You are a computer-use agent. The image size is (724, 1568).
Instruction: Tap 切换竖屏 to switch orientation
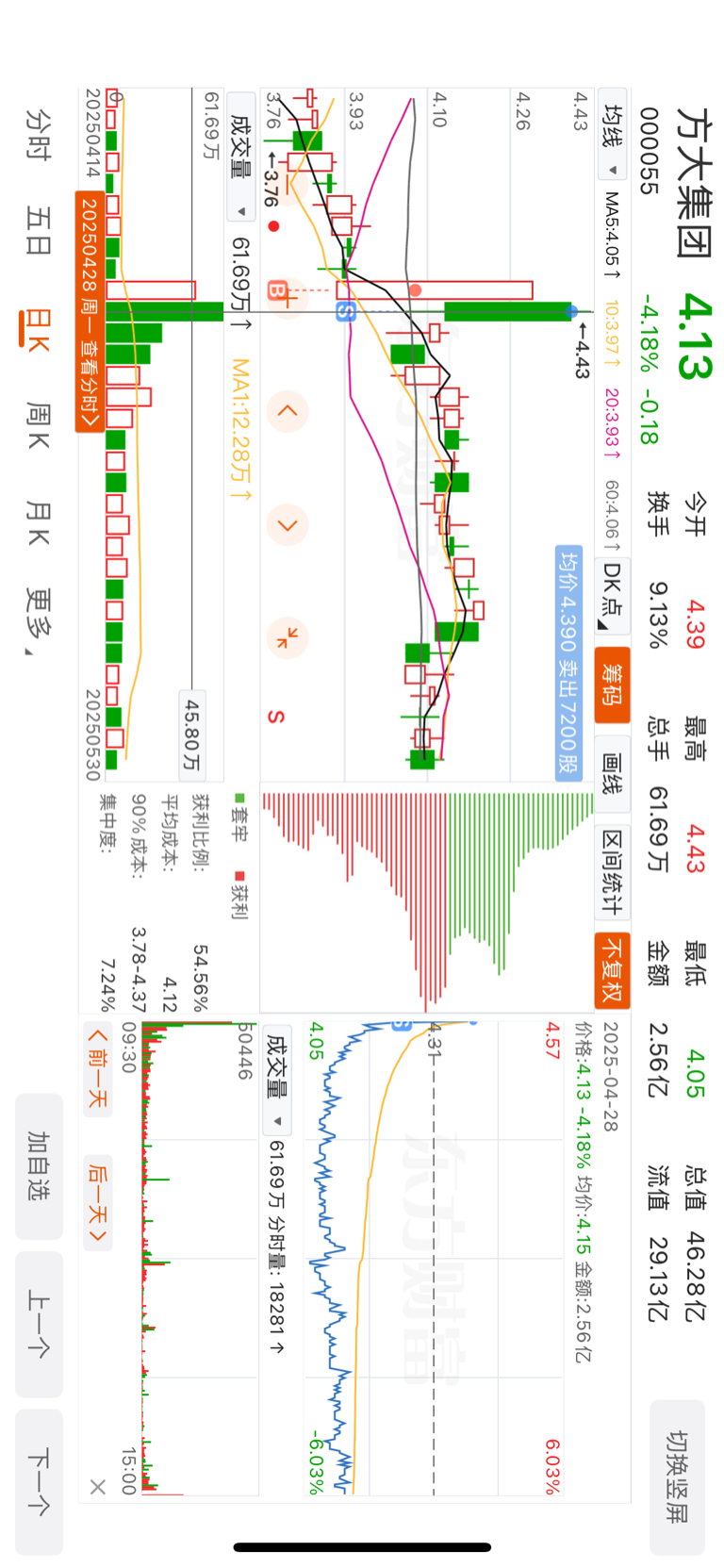[677, 1477]
